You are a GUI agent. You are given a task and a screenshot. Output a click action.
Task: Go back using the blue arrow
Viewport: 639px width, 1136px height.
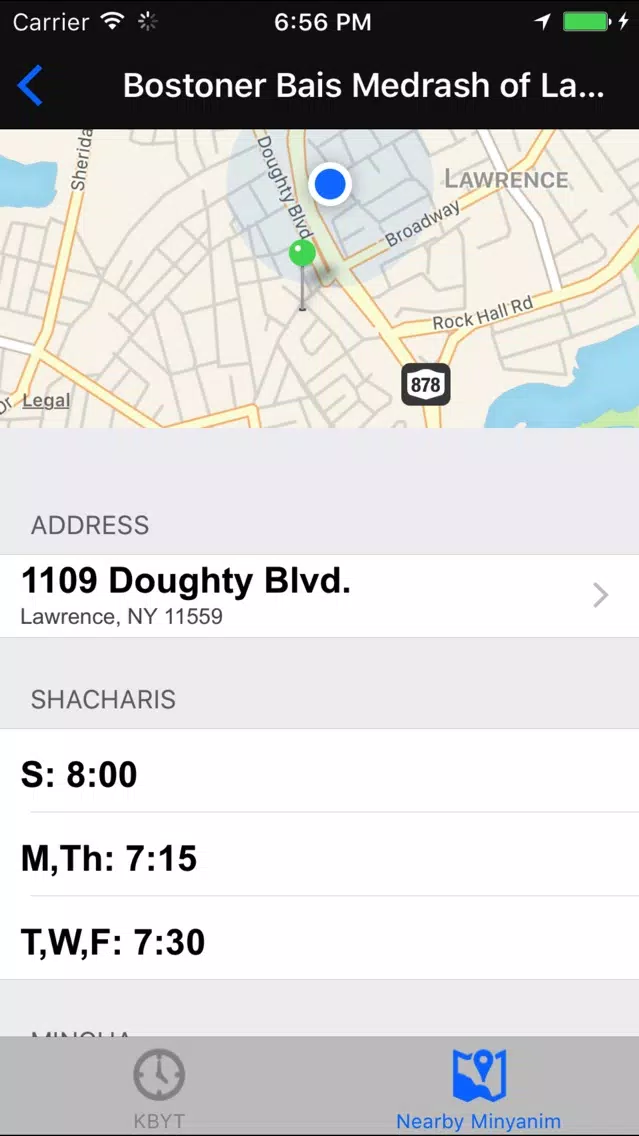pyautogui.click(x=30, y=85)
